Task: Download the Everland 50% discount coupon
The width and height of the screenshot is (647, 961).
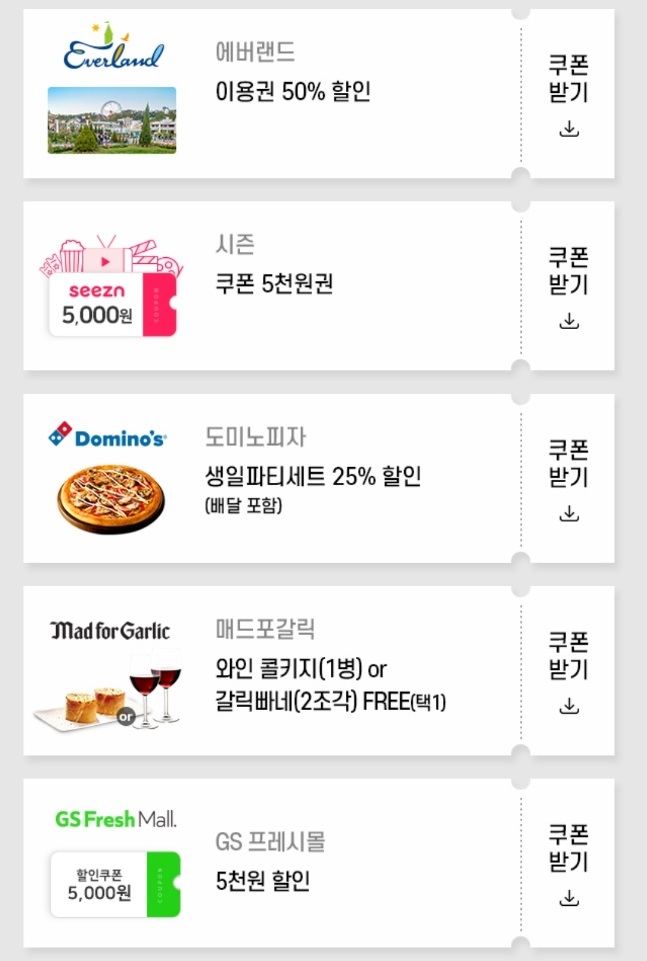Action: pos(568,95)
